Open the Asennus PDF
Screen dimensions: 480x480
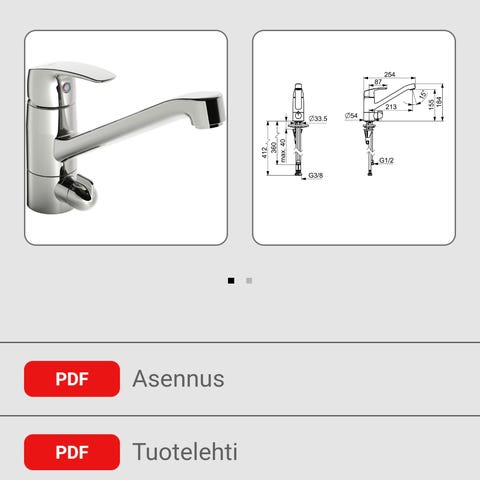[x=72, y=379]
